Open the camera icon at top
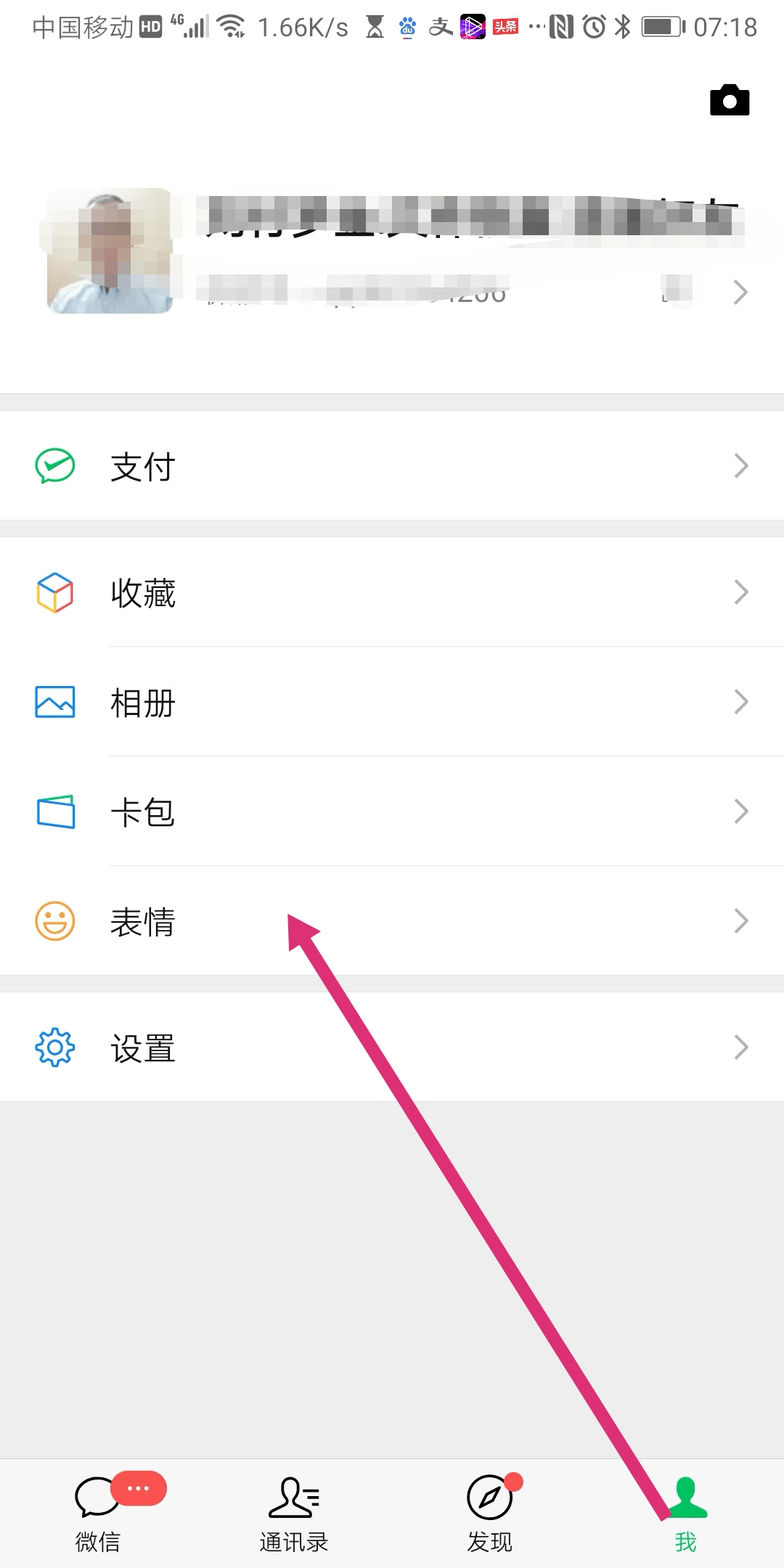The height and width of the screenshot is (1568, 784). (x=729, y=100)
